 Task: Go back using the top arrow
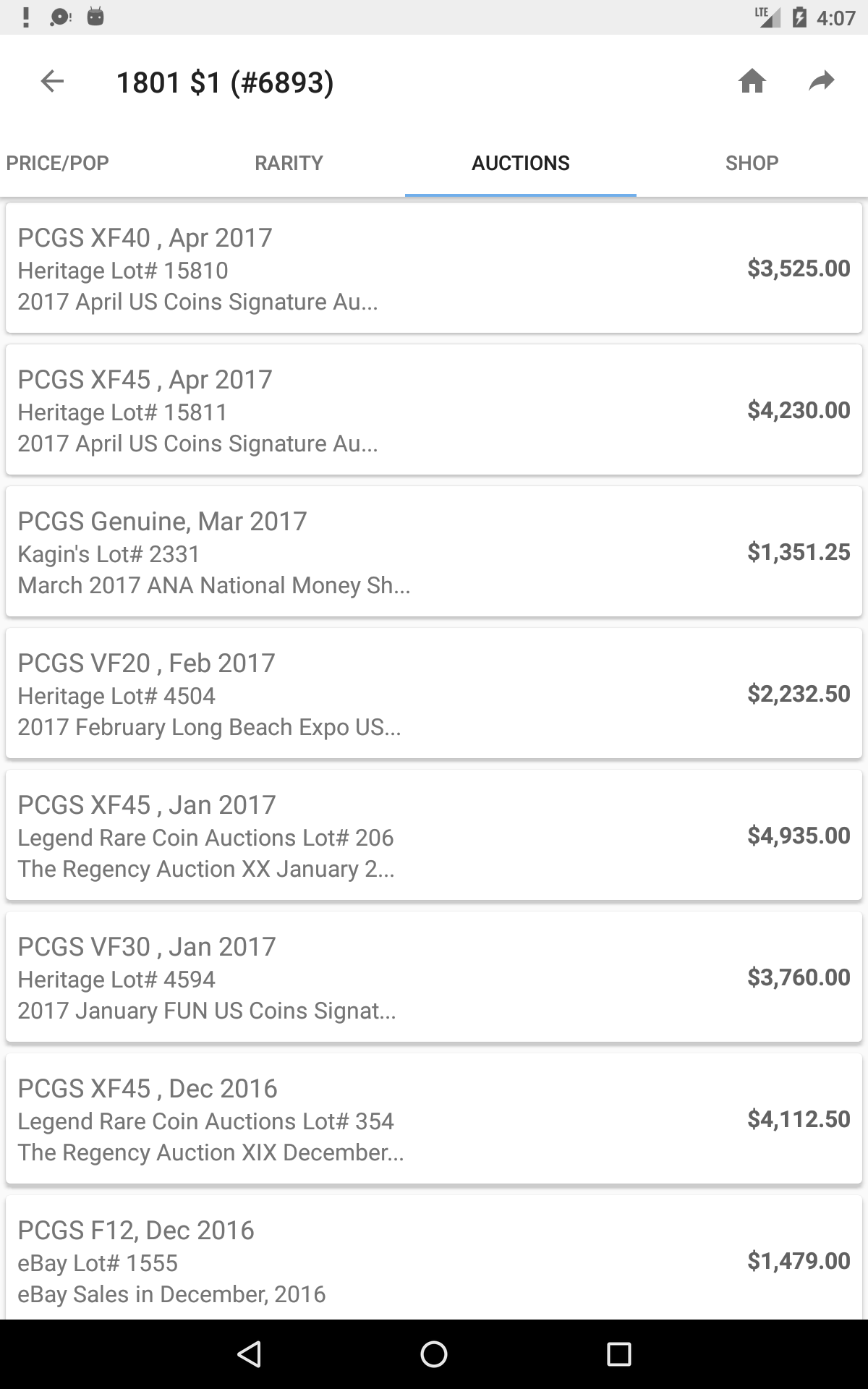click(x=52, y=81)
